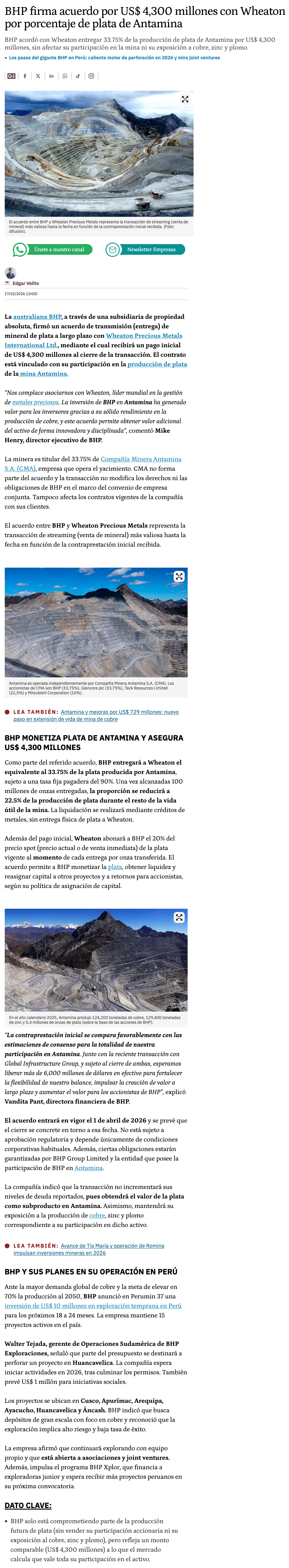Share the article on X
Image resolution: width=289 pixels, height=1568 pixels.
(38, 76)
